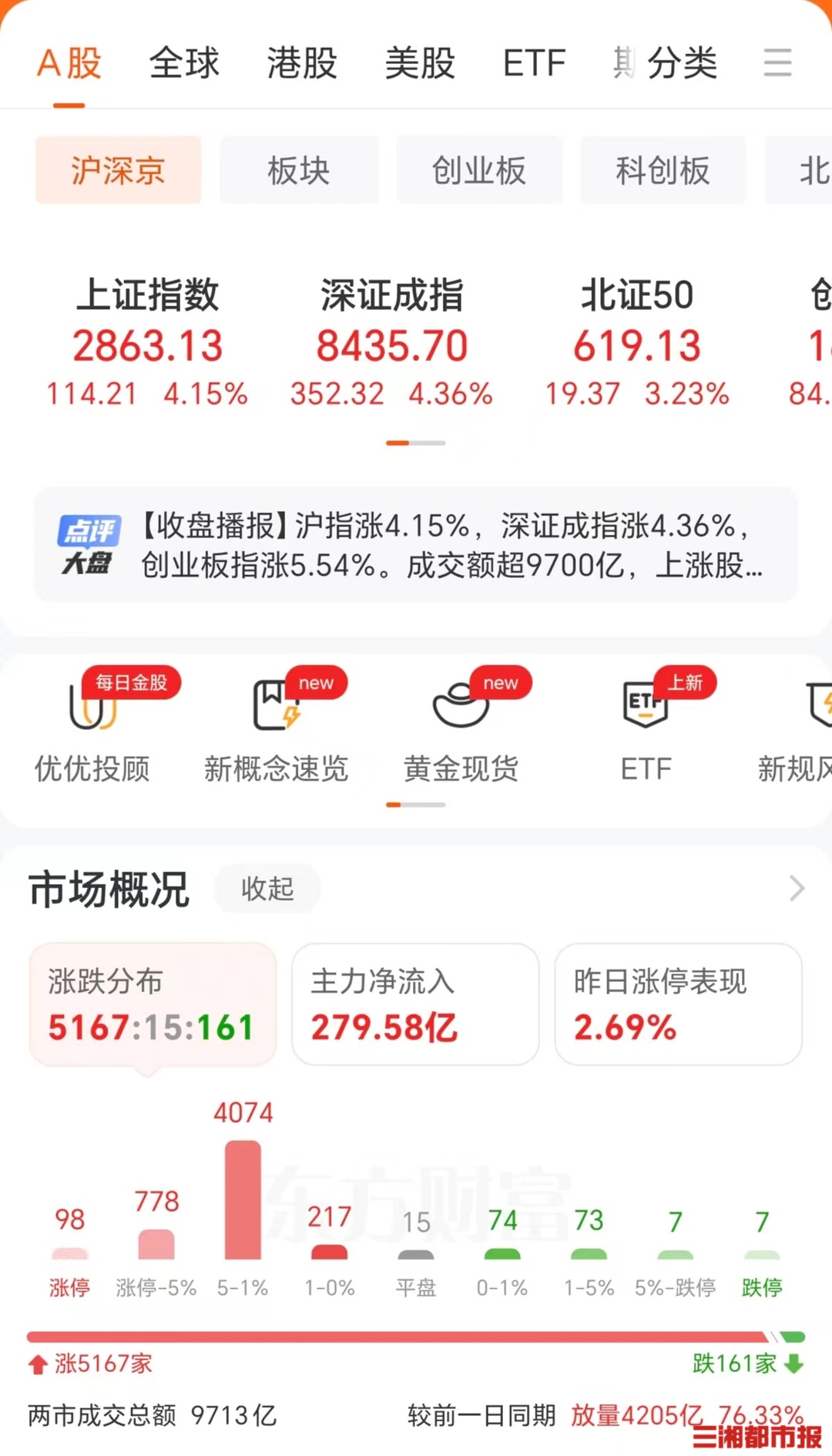The width and height of the screenshot is (832, 1456).
Task: Open 上证指数 index details
Action: coord(147,343)
